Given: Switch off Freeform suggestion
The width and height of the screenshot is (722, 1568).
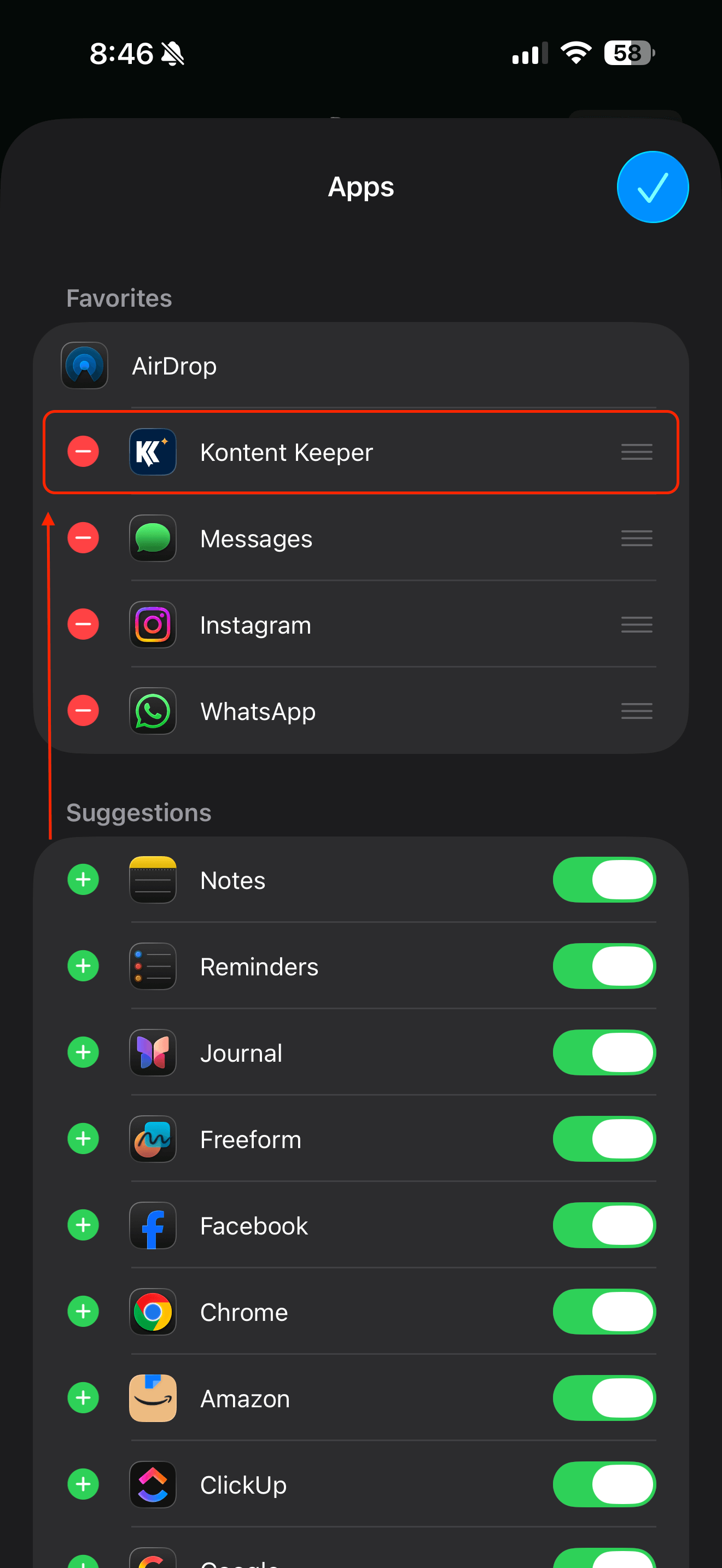Looking at the screenshot, I should coord(603,1139).
